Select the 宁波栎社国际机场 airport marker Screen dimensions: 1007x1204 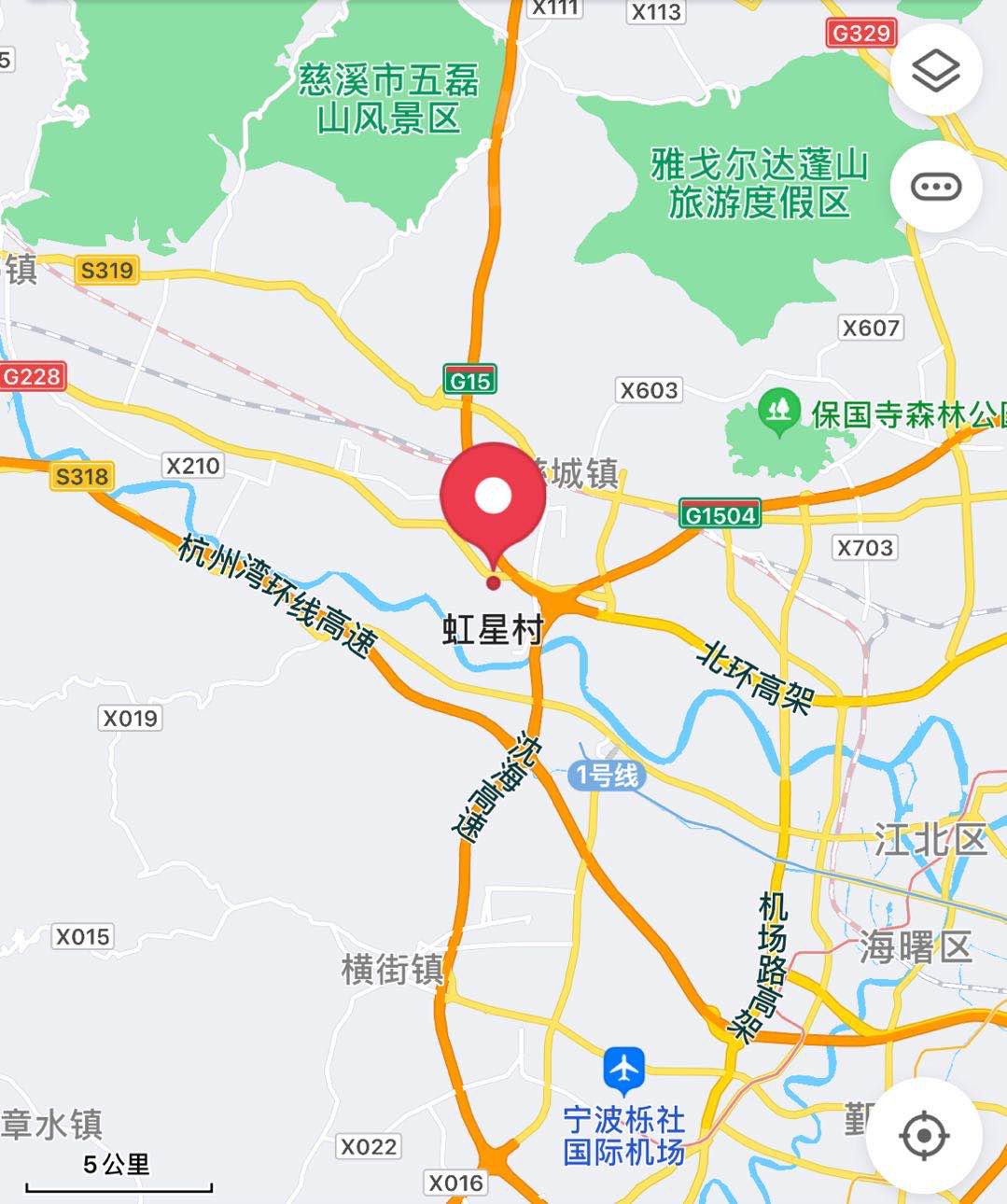(623, 1071)
